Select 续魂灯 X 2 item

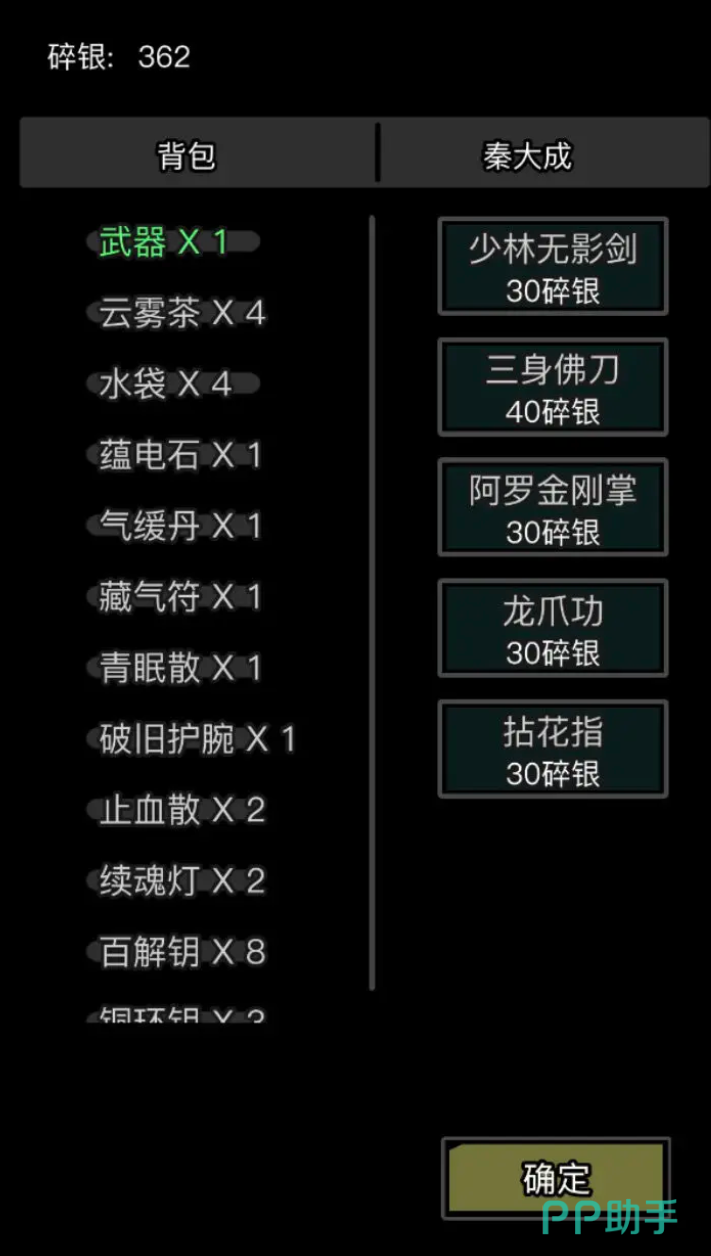(x=182, y=881)
